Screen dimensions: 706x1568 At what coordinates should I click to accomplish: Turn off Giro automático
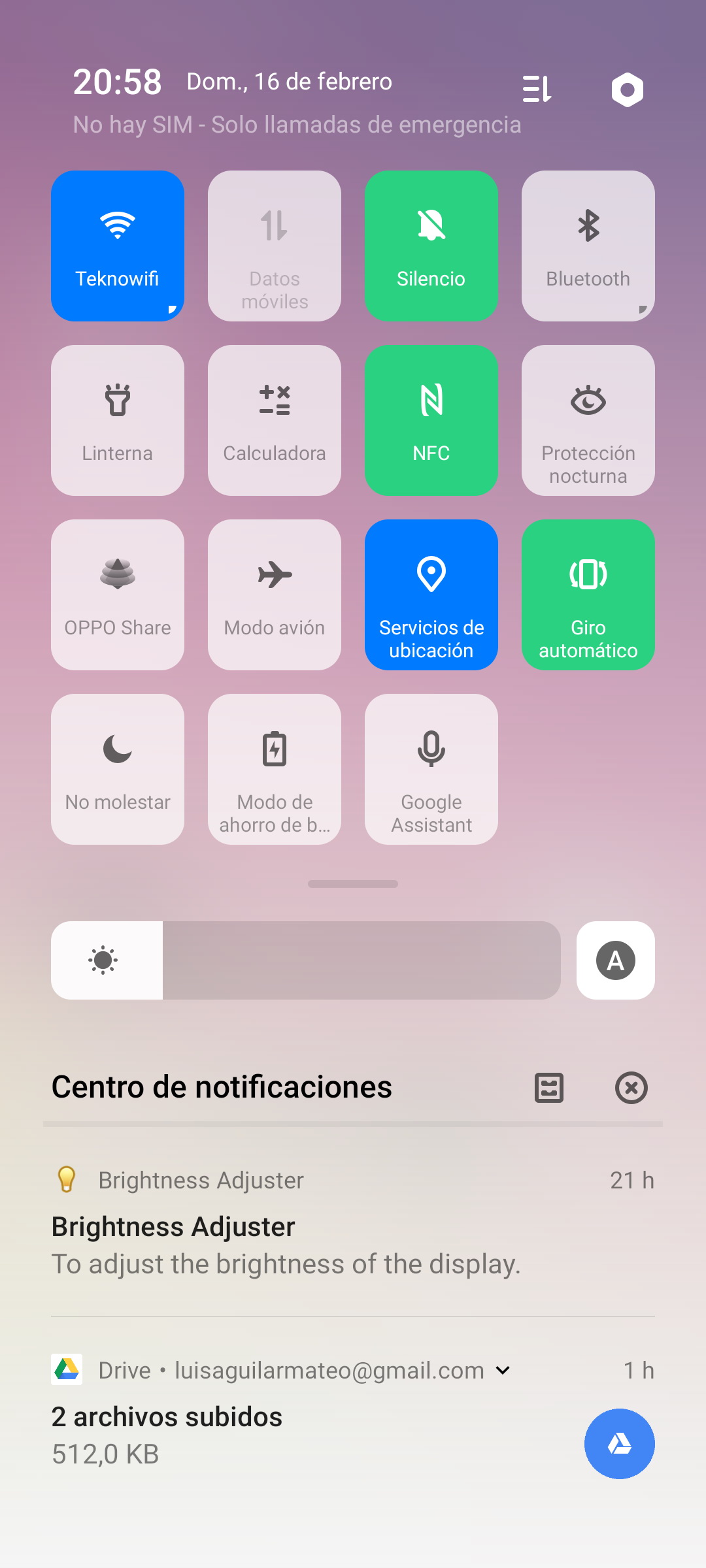[588, 595]
